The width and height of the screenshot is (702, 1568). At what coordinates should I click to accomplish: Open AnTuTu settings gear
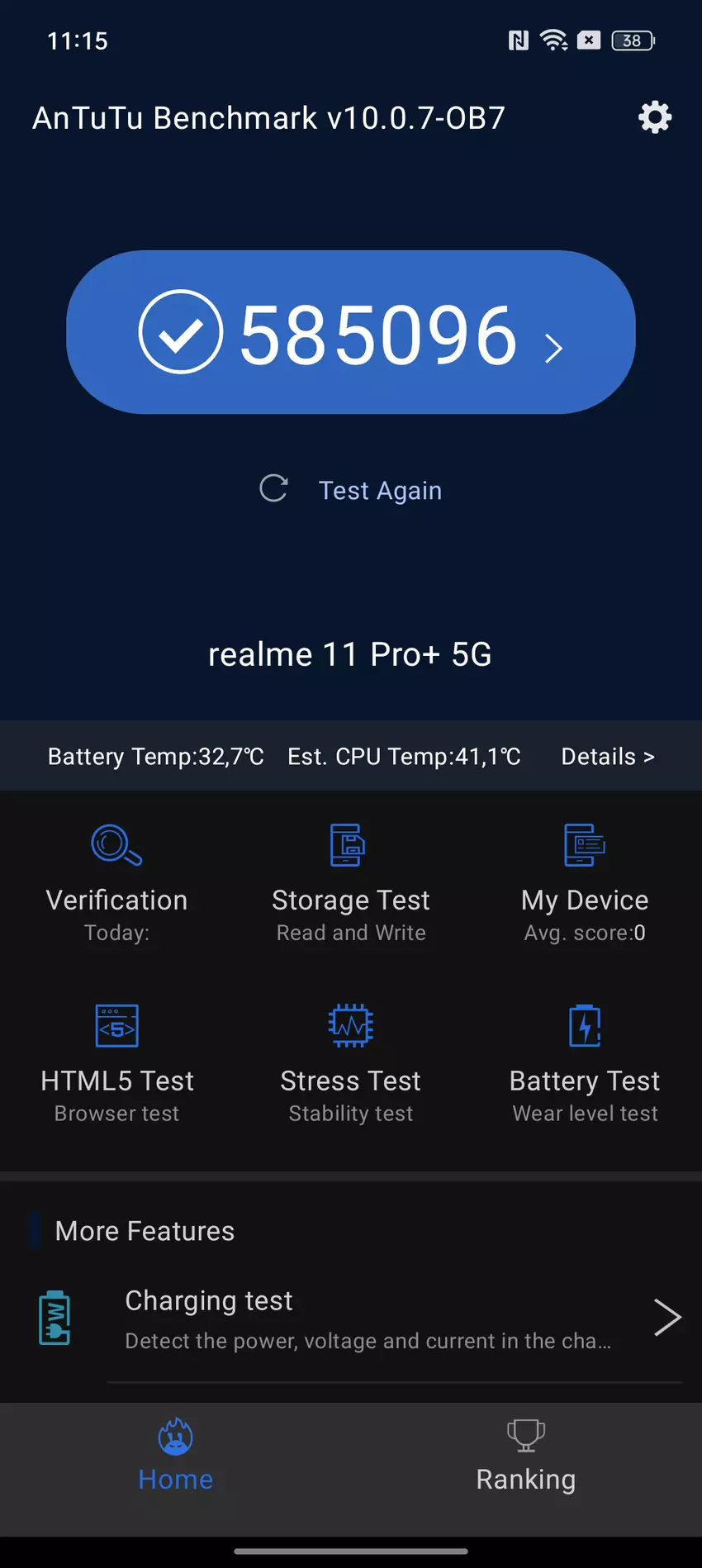655,118
